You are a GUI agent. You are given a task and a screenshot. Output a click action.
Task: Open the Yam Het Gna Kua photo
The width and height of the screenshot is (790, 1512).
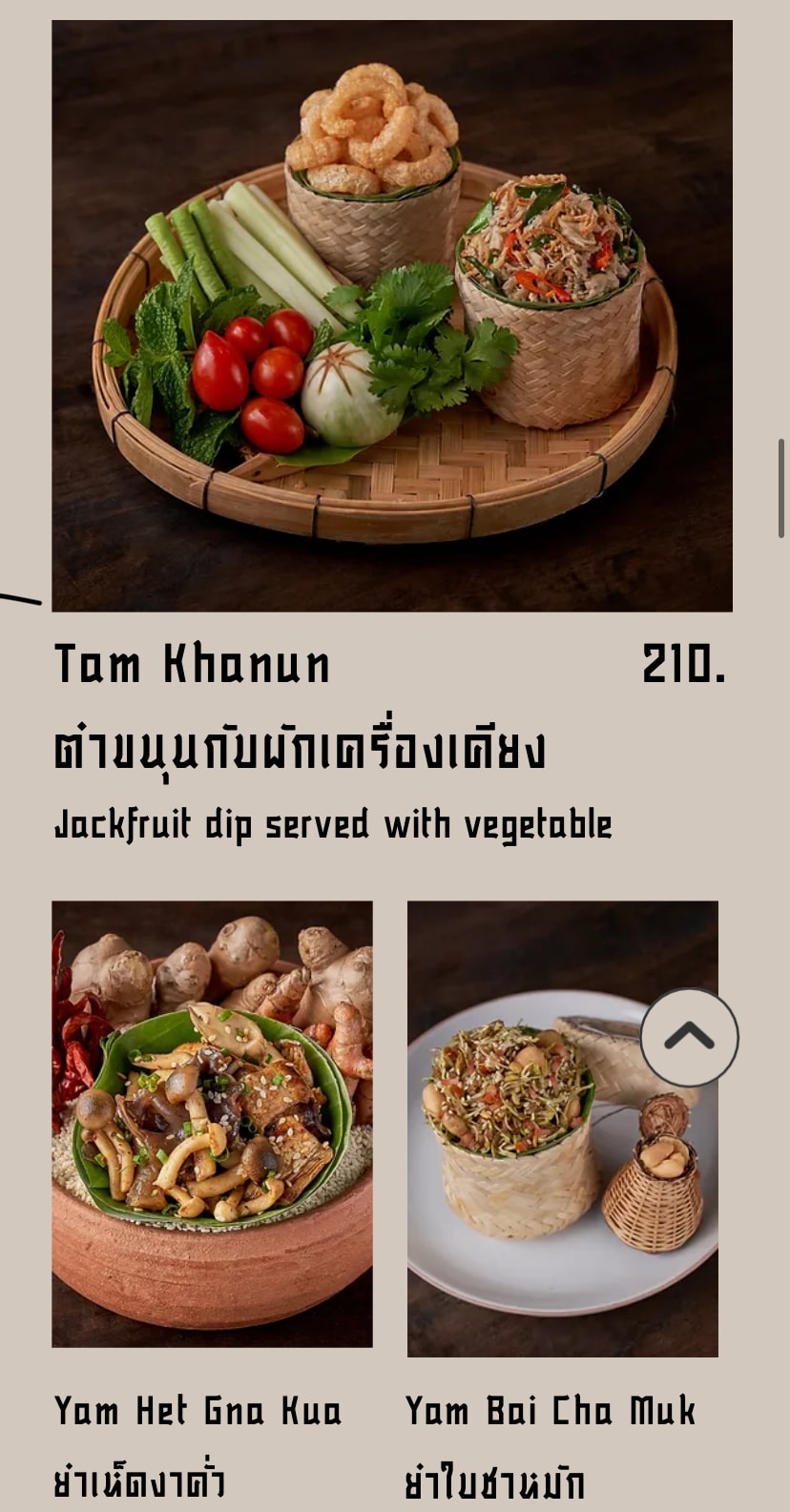(212, 1124)
